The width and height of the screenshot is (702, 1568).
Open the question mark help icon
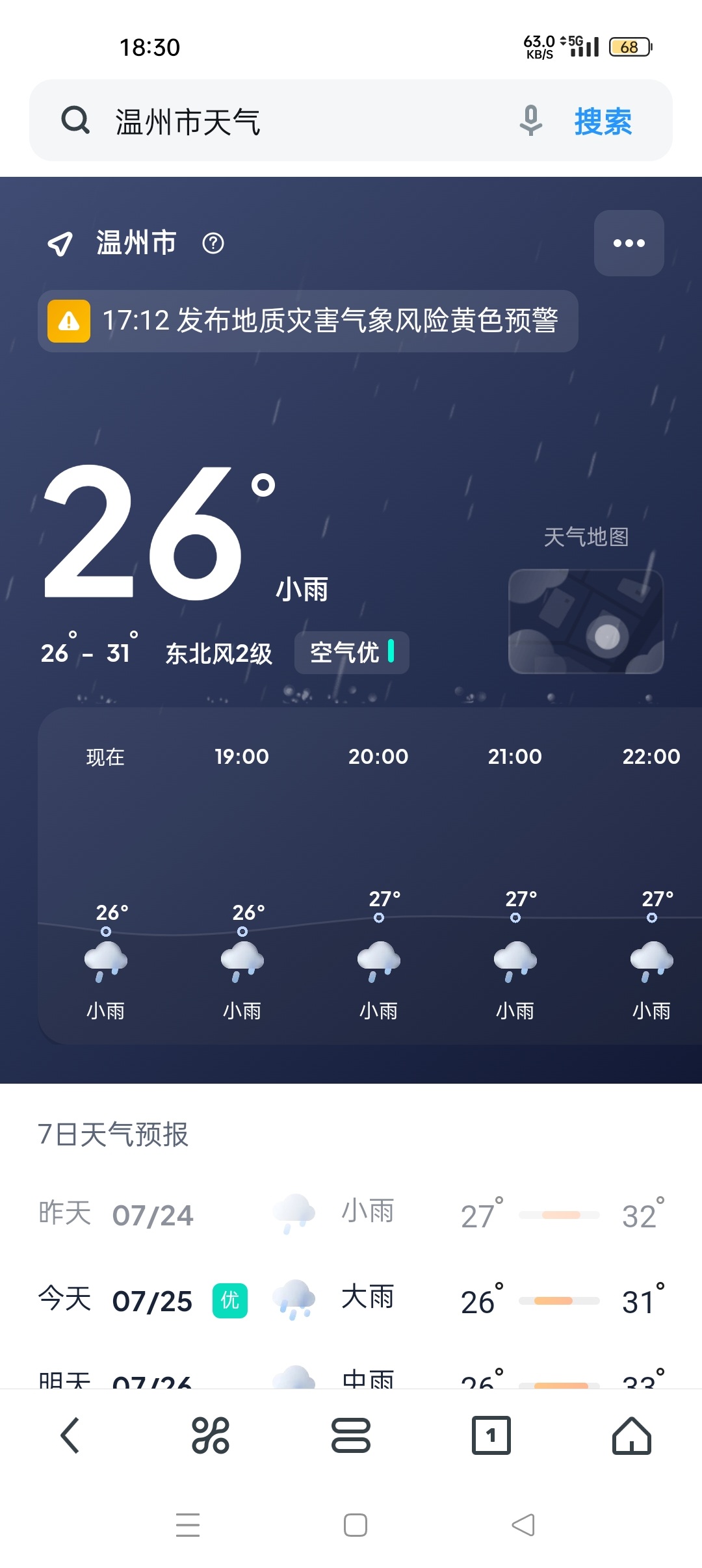coord(213,243)
